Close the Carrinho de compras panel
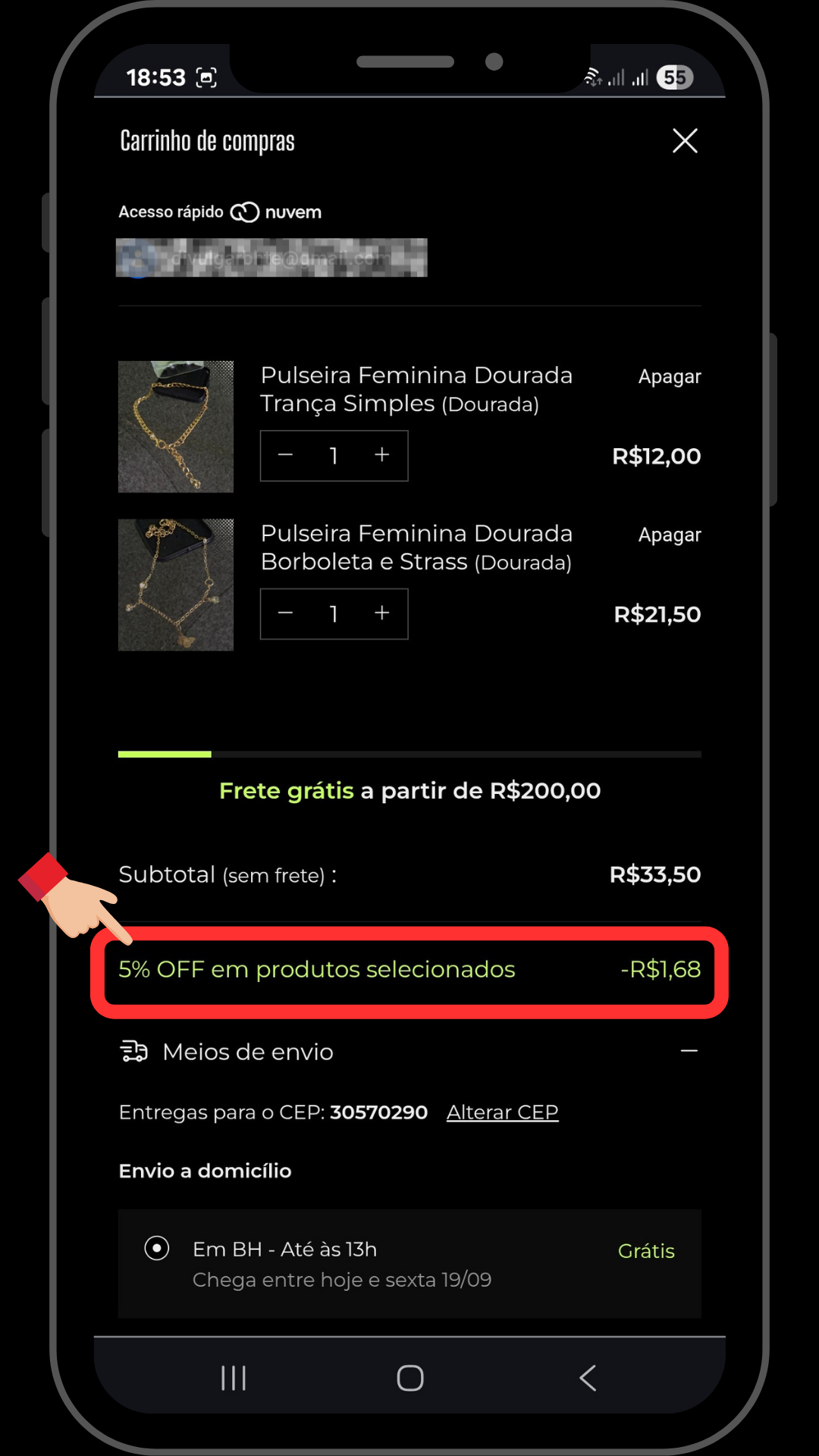Screen dimensions: 819x1456 point(685,140)
